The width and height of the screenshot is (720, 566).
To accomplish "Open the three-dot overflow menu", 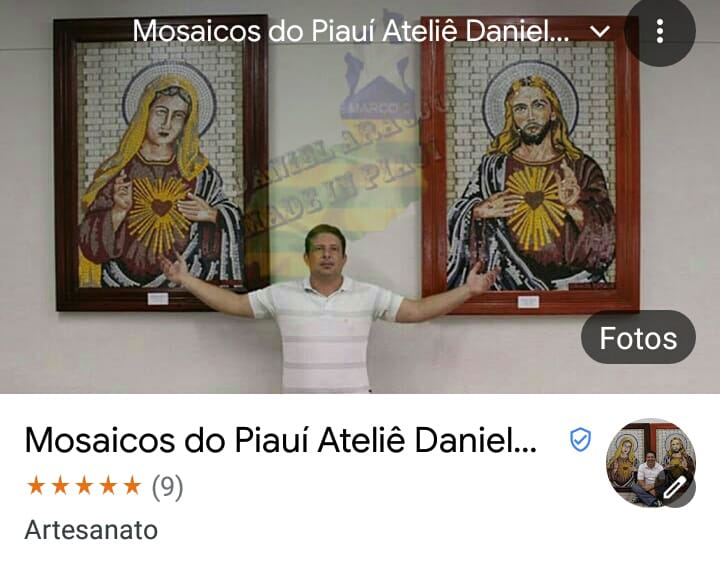I will point(659,31).
